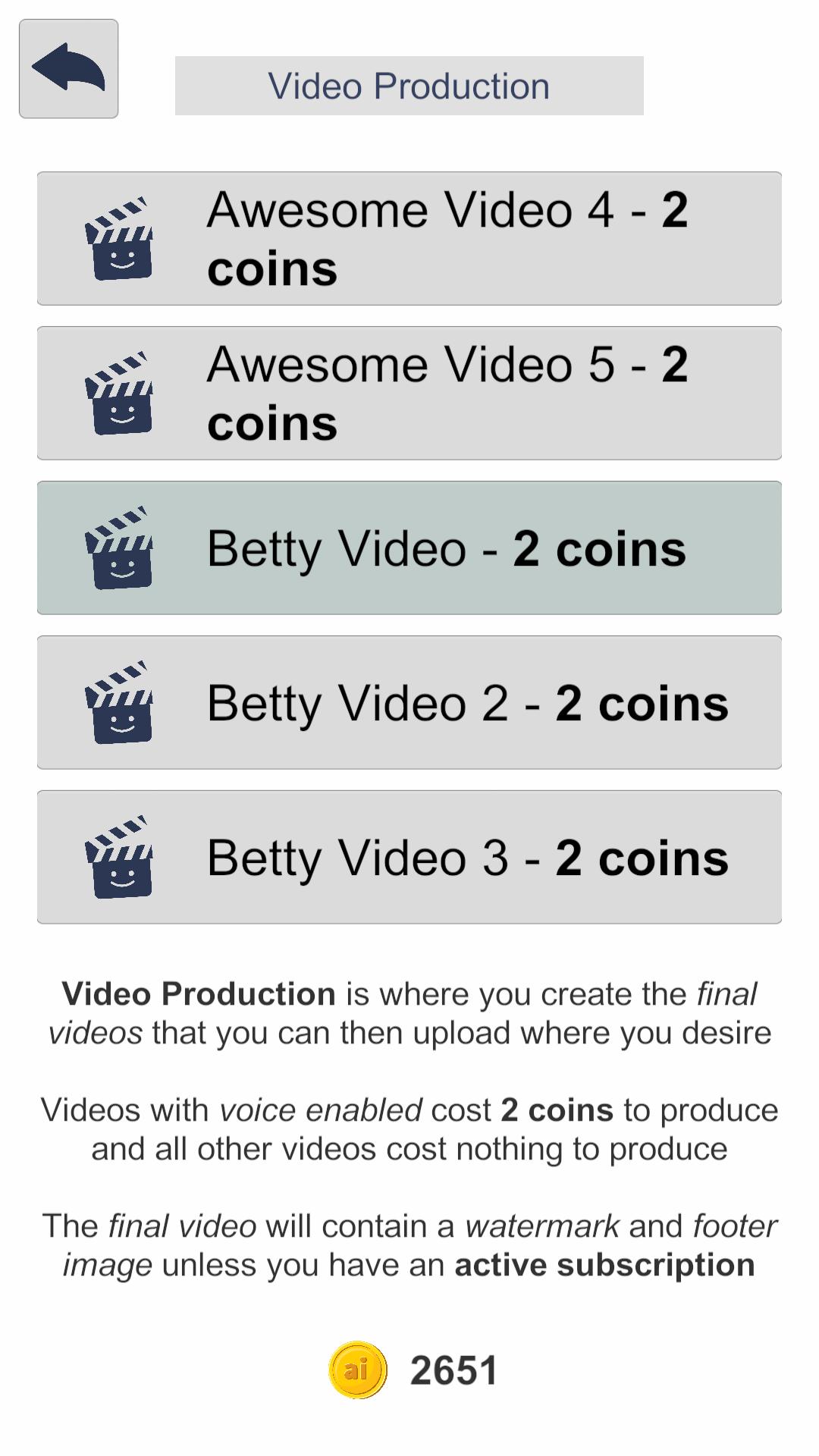Image resolution: width=819 pixels, height=1456 pixels.
Task: Produce Awesome Video 4 for 2 coins
Action: tap(409, 238)
